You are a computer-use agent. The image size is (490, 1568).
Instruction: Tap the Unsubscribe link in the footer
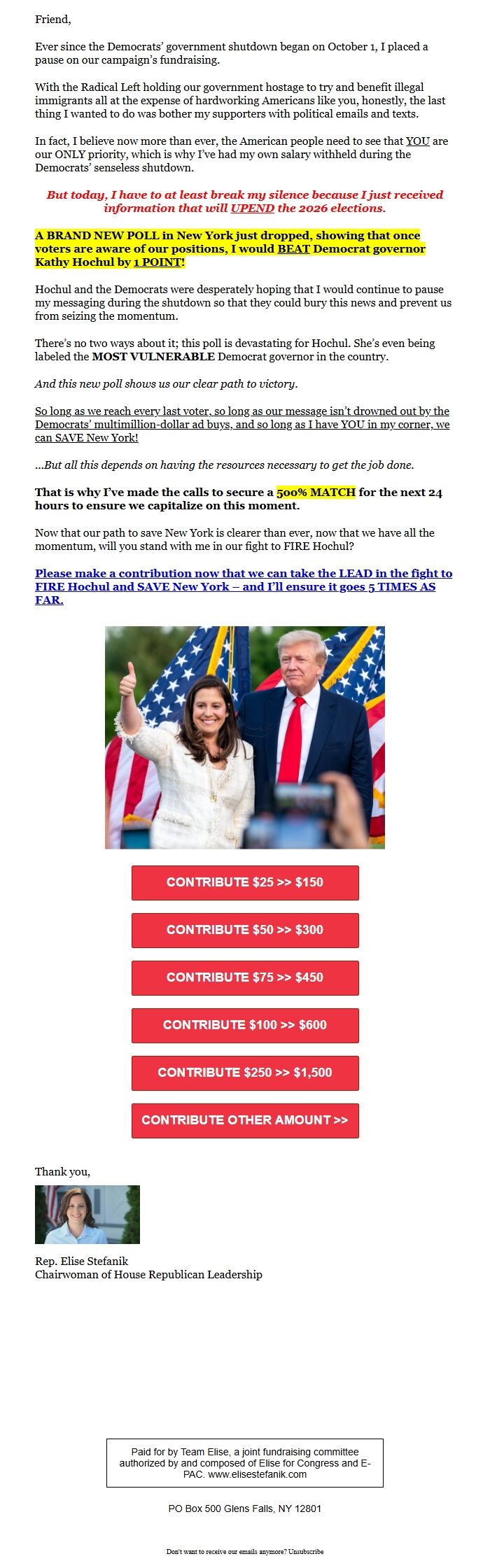pos(306,1551)
